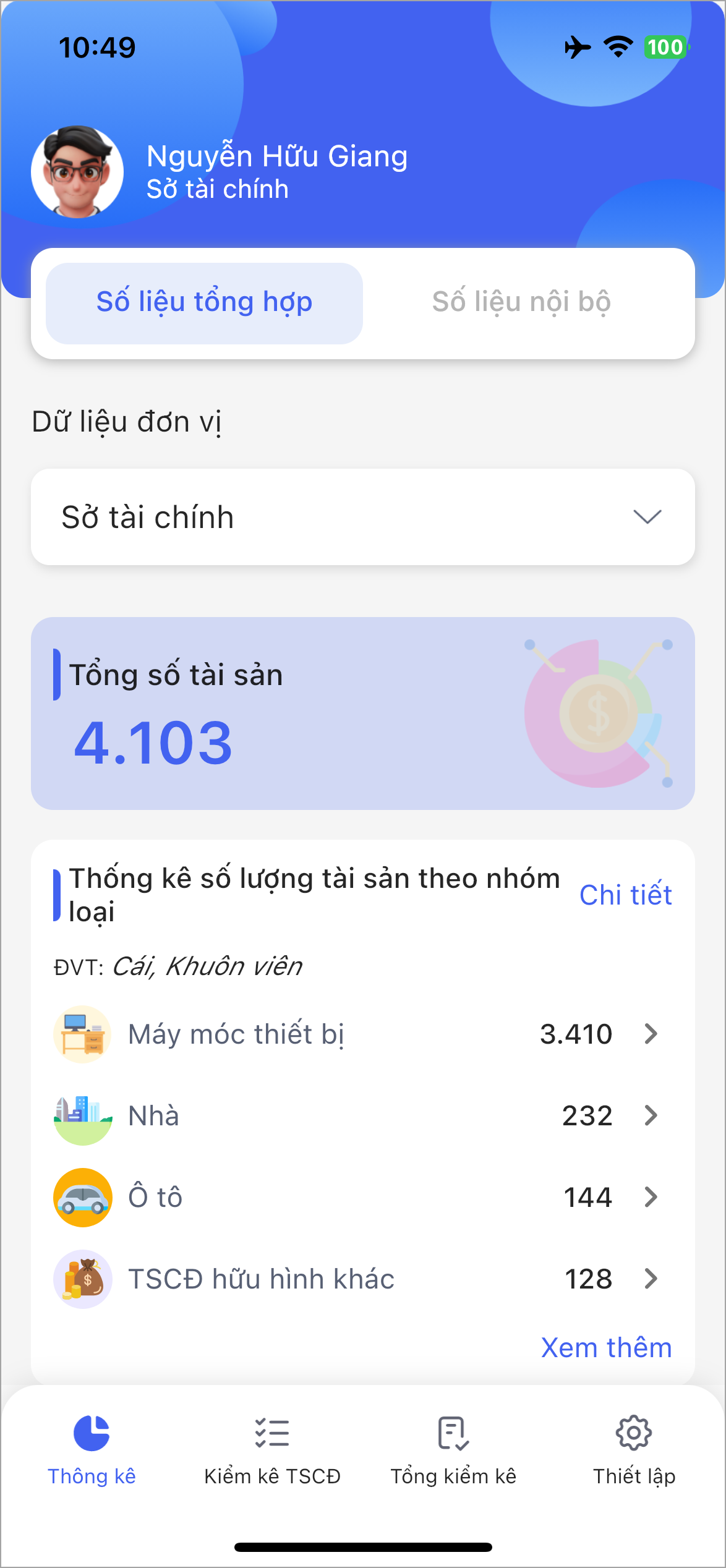Expand the Sở tài chính unit dropdown
This screenshot has height=1568, width=726.
(x=363, y=517)
